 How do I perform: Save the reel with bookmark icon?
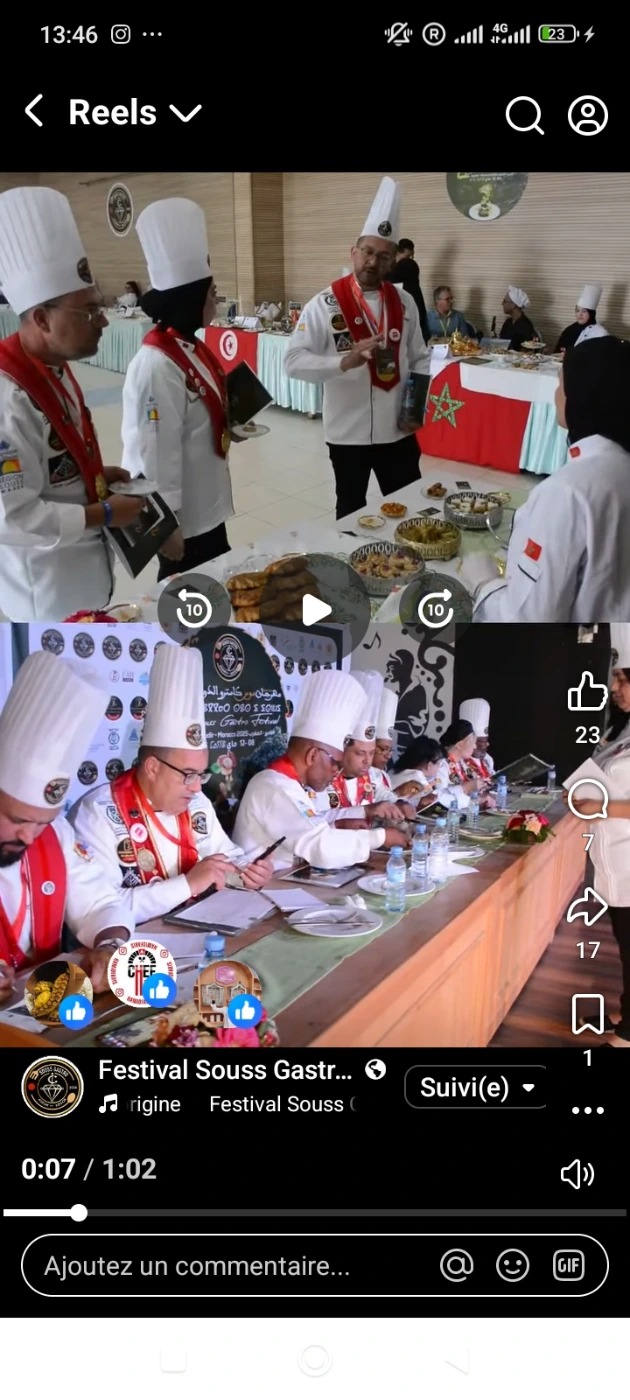(x=588, y=1014)
